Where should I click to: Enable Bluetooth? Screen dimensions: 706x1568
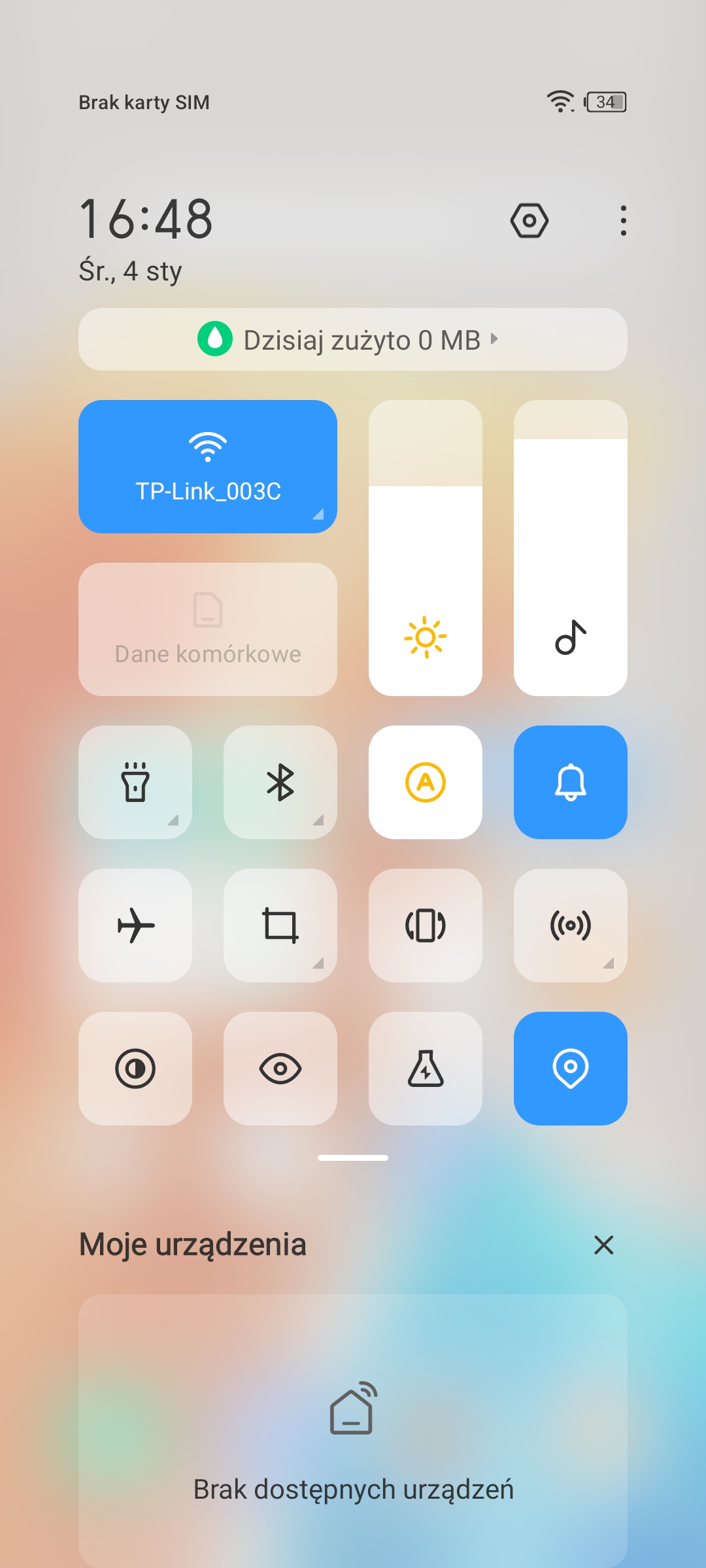(280, 782)
